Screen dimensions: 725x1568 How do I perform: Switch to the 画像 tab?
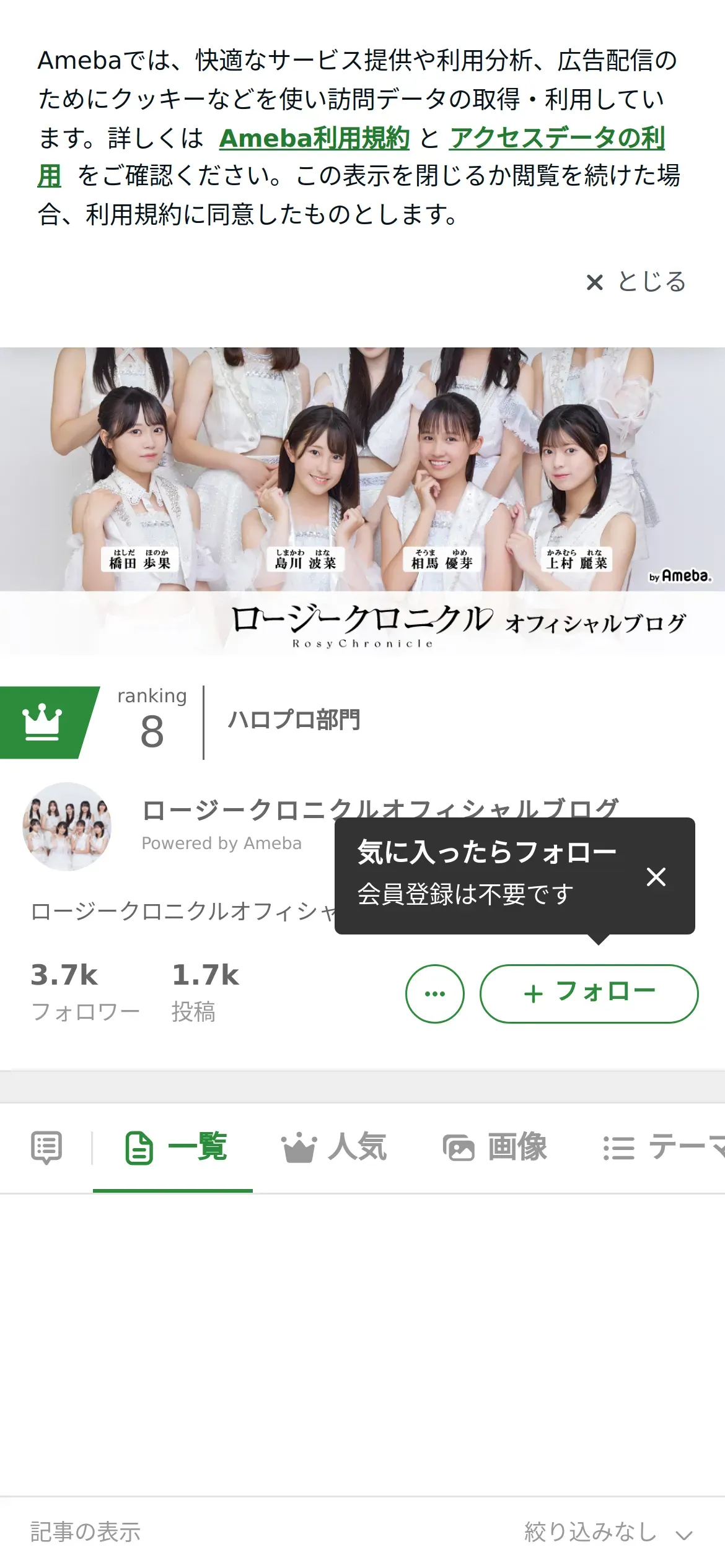pos(495,1147)
